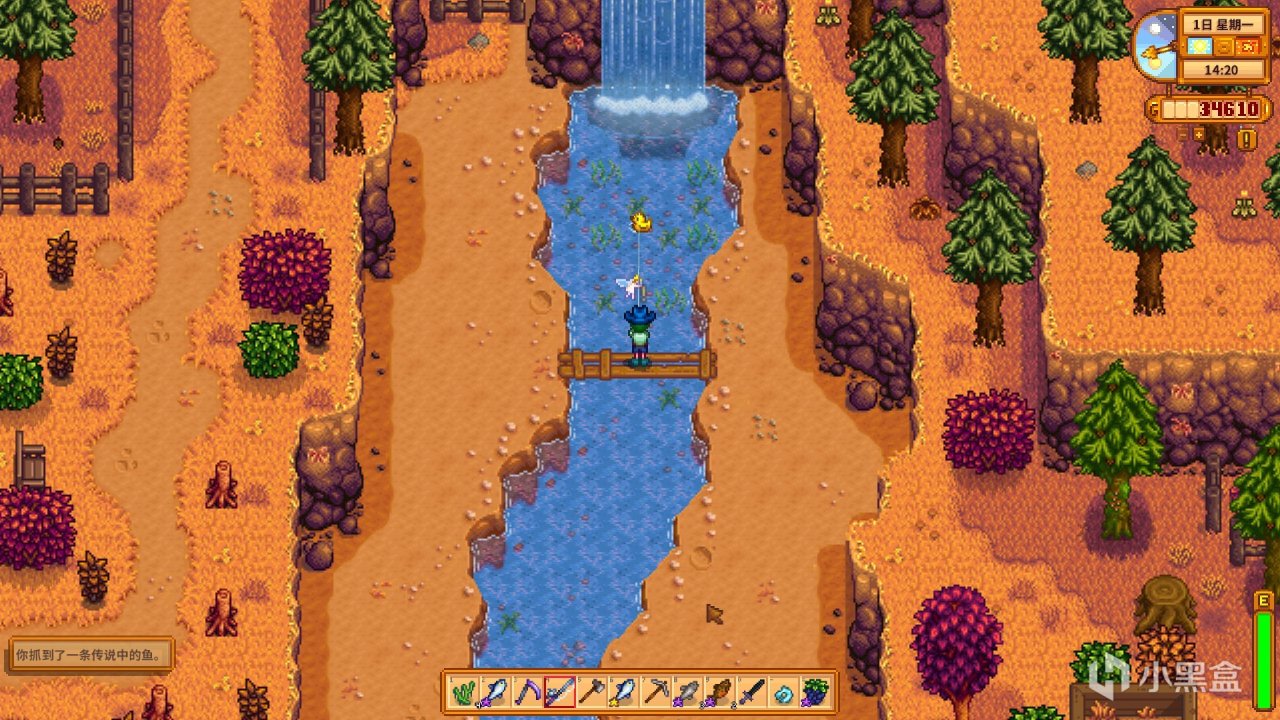Select the highlighted fishing rod slot
This screenshot has height=720, width=1280.
pyautogui.click(x=559, y=691)
